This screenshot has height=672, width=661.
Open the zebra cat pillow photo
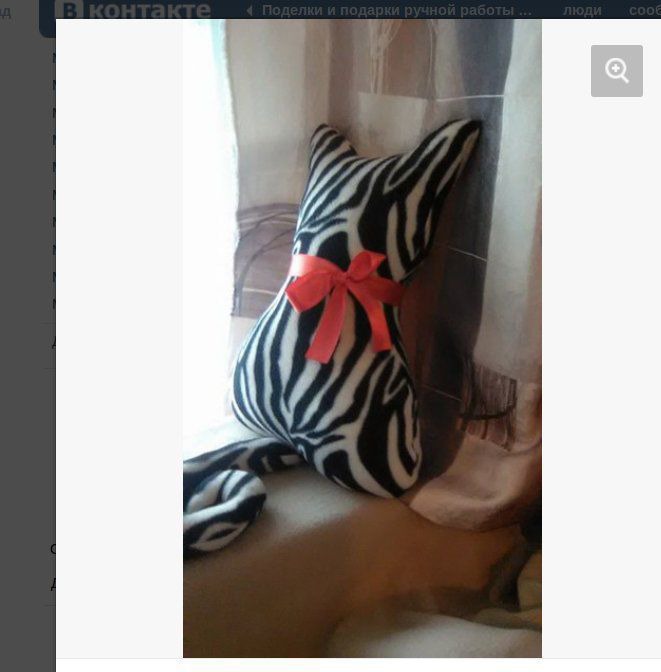(362, 340)
